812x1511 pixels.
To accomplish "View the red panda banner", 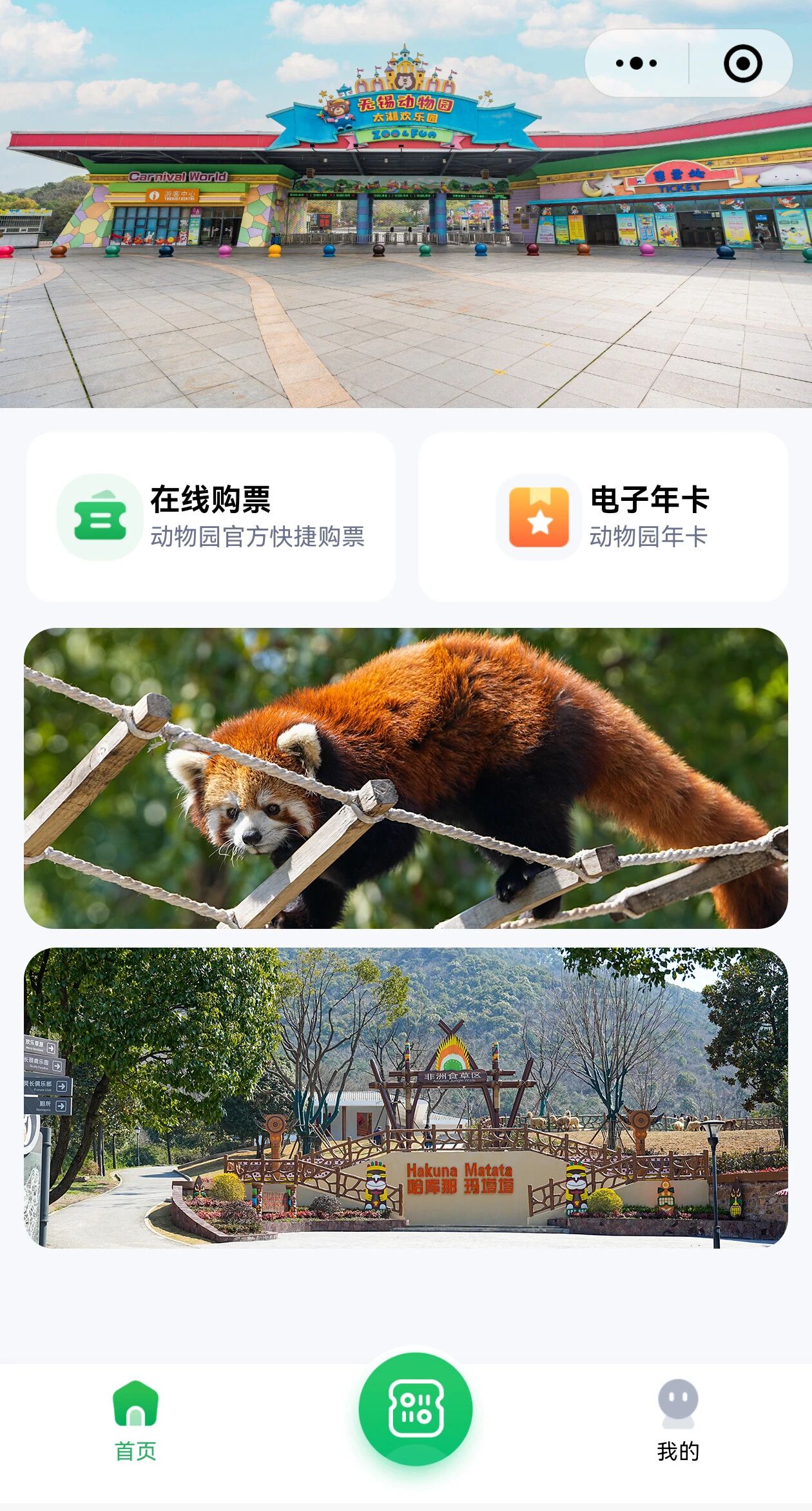I will pyautogui.click(x=406, y=778).
